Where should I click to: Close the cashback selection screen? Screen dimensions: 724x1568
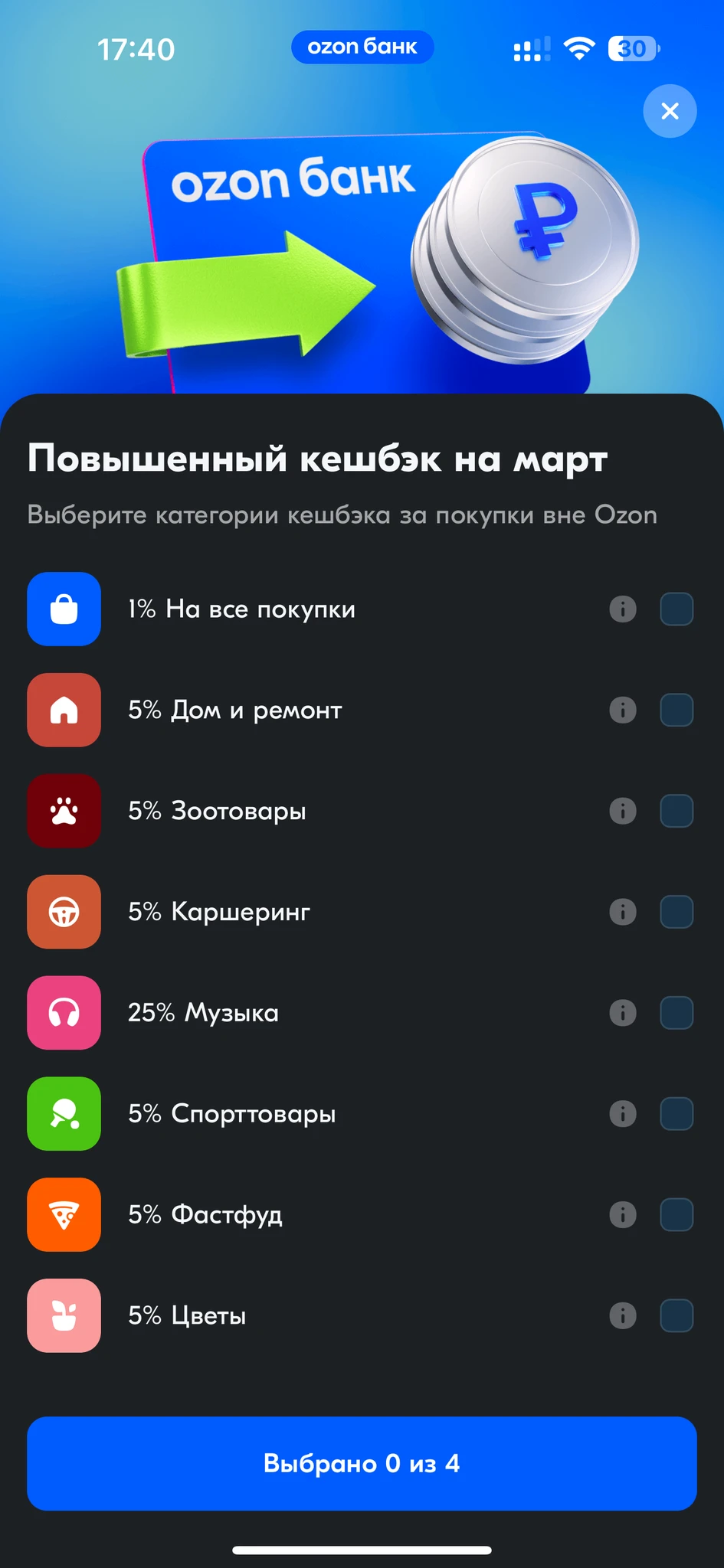[670, 111]
